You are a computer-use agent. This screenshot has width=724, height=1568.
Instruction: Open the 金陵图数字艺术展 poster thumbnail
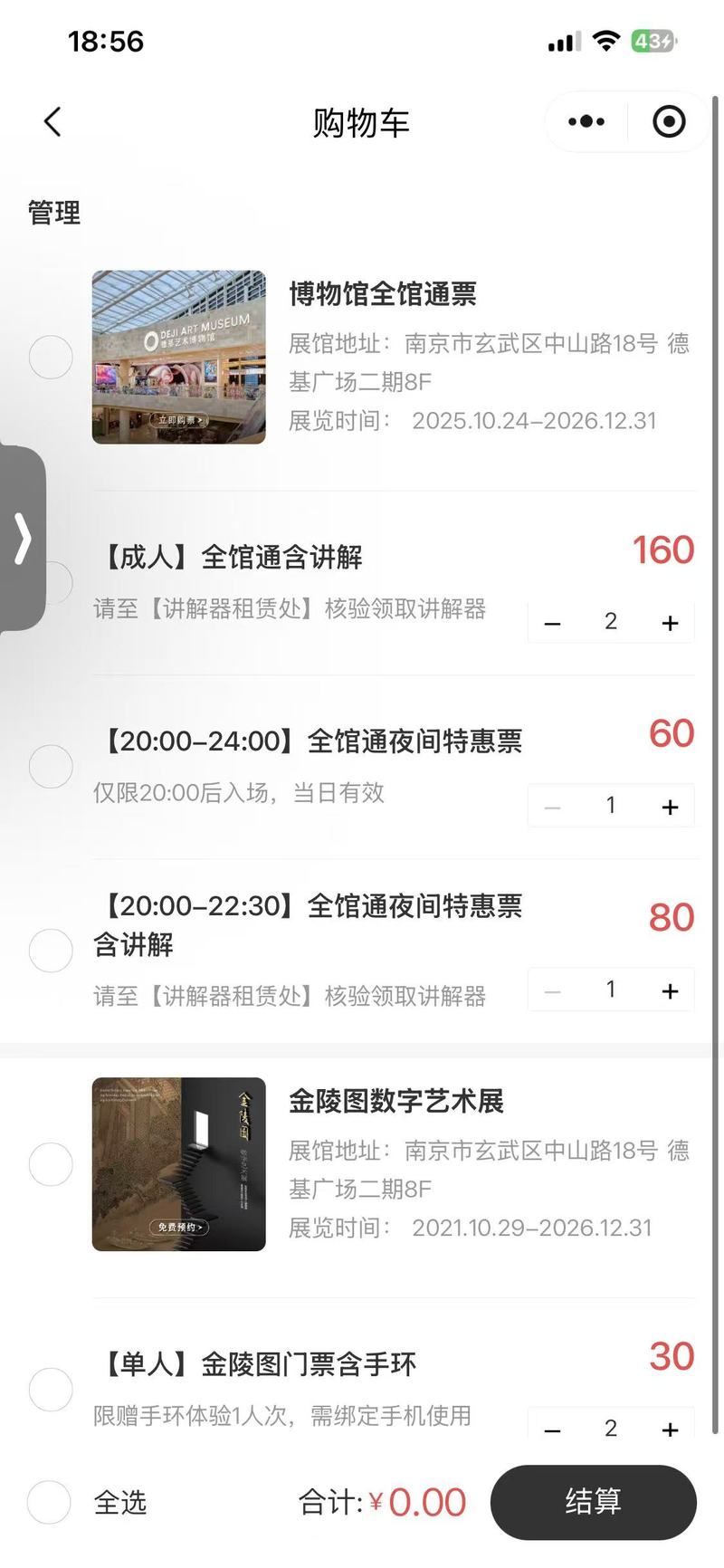[179, 1164]
